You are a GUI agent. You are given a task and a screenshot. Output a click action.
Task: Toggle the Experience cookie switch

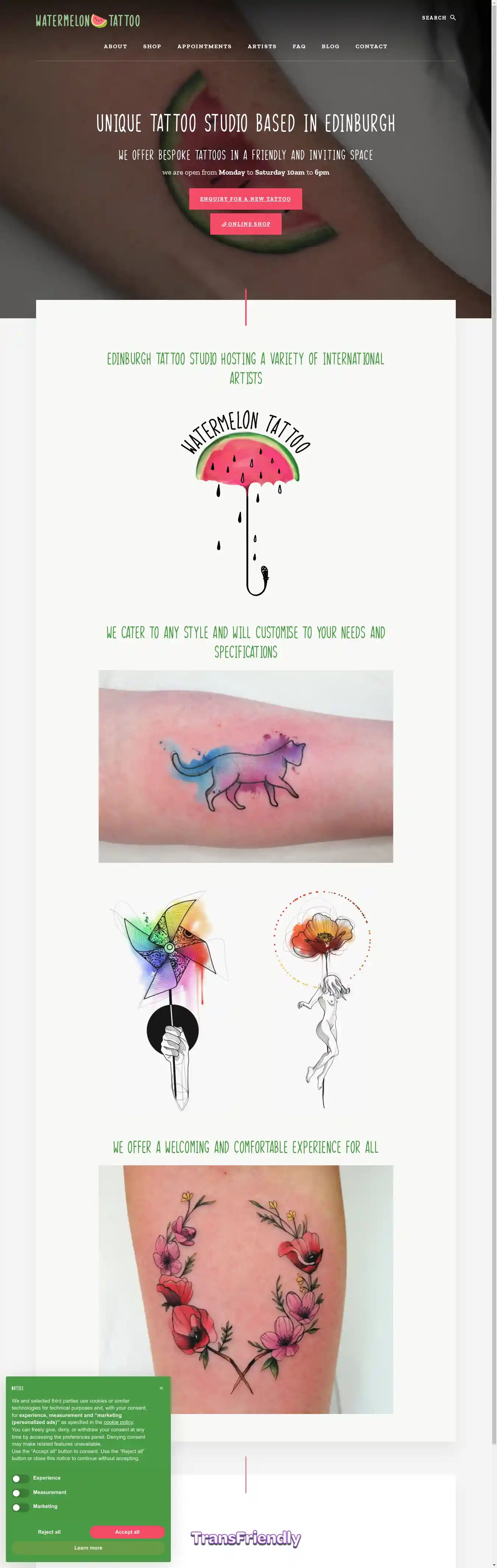pos(21,1478)
